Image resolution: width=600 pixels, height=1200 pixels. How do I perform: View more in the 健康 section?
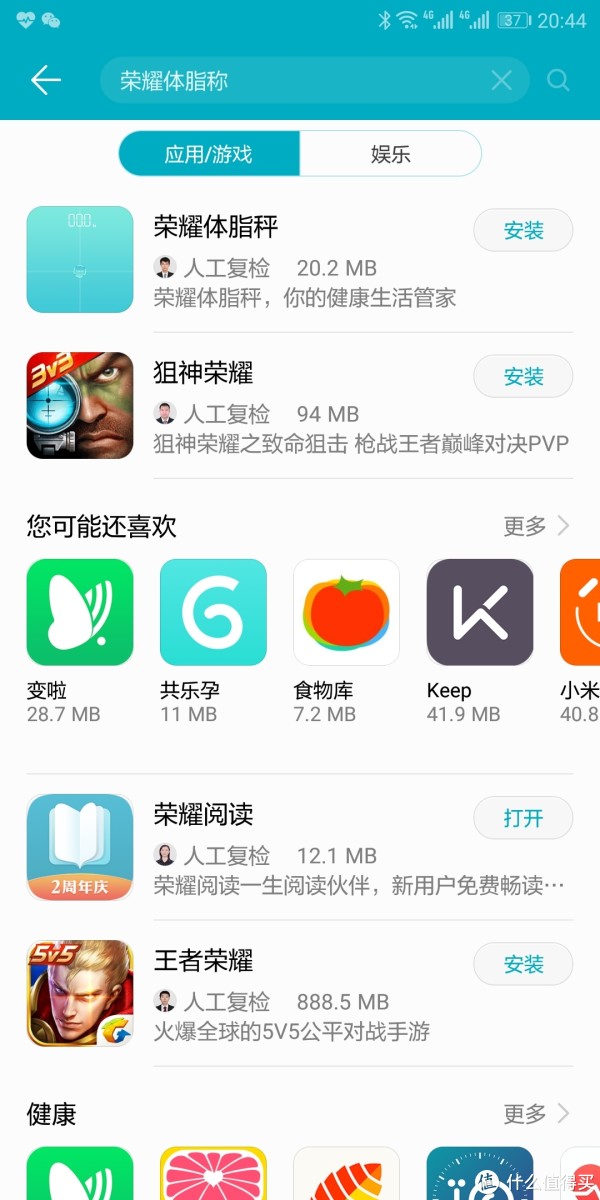tap(536, 1114)
